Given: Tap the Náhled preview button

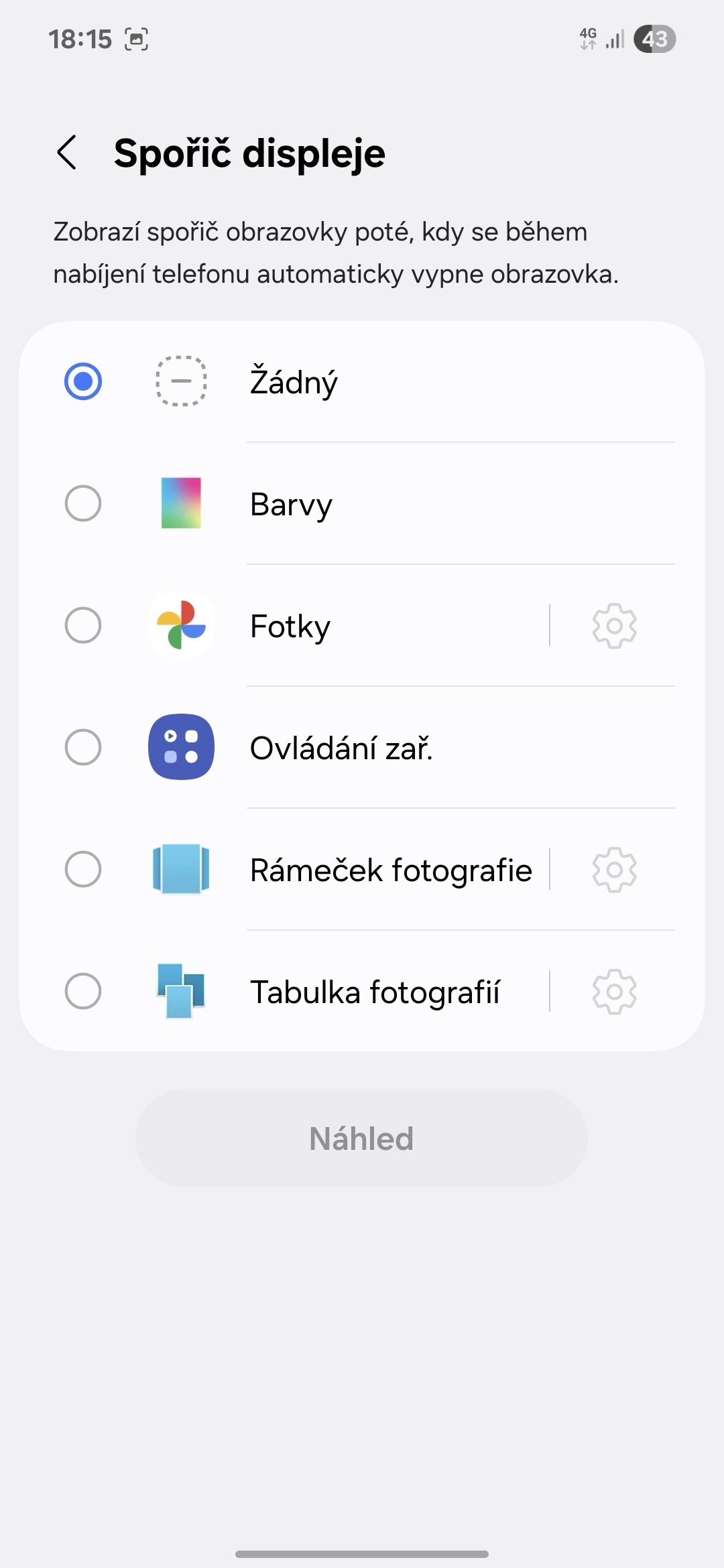Looking at the screenshot, I should [x=362, y=1137].
